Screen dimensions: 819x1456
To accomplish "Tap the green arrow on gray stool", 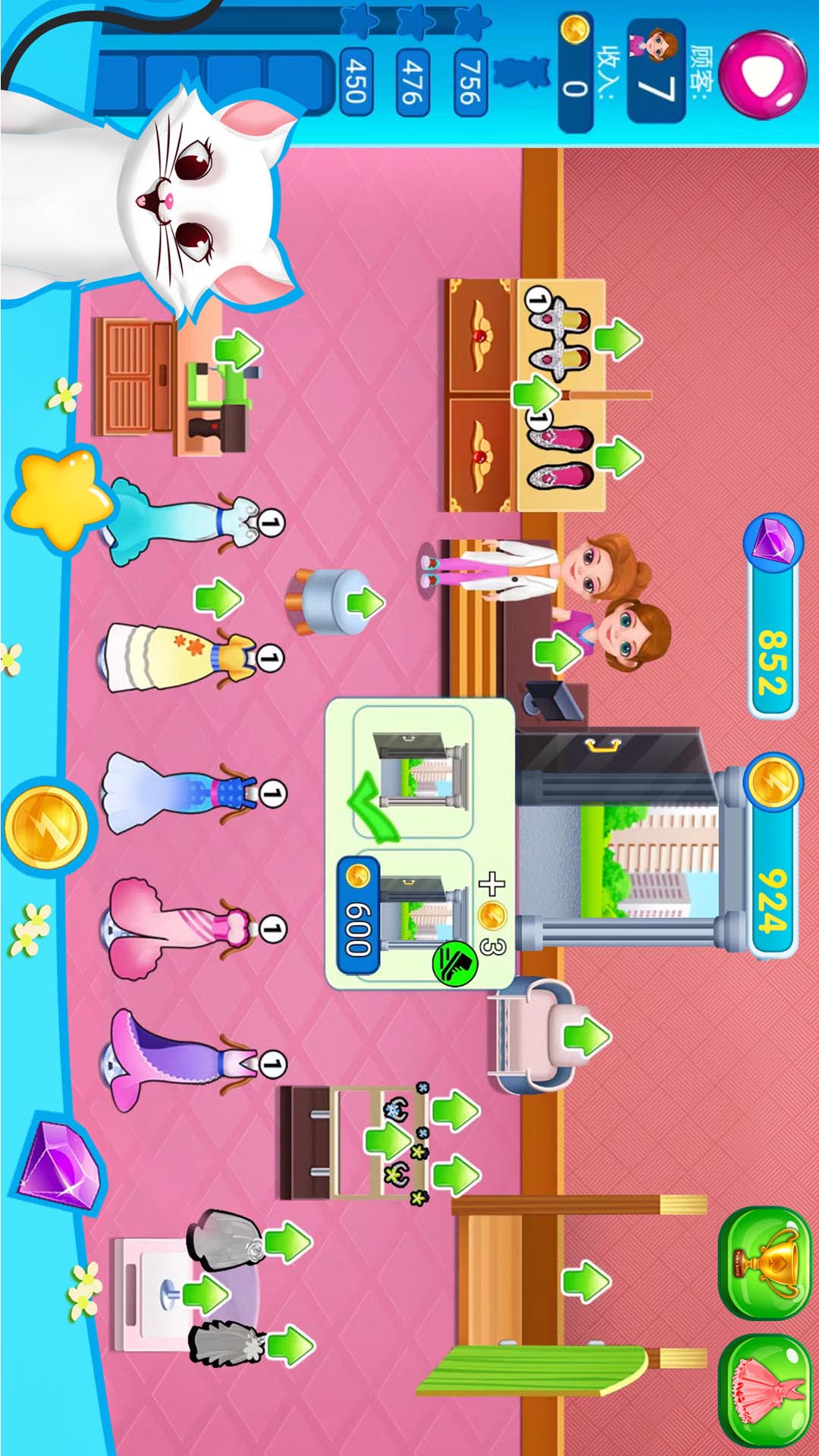I will (366, 604).
